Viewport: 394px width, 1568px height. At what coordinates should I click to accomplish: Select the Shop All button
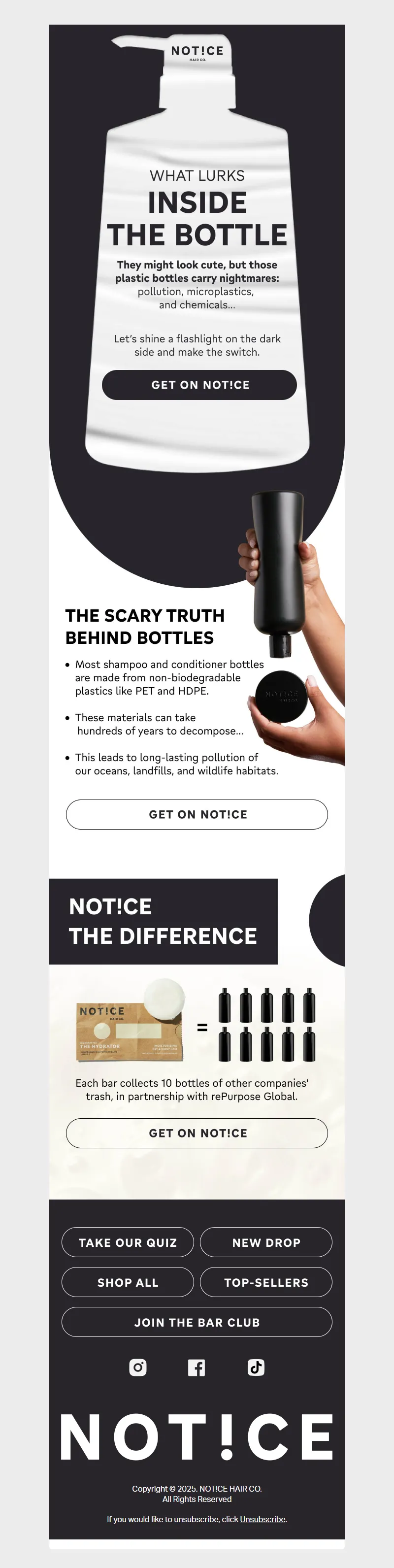(x=128, y=1282)
